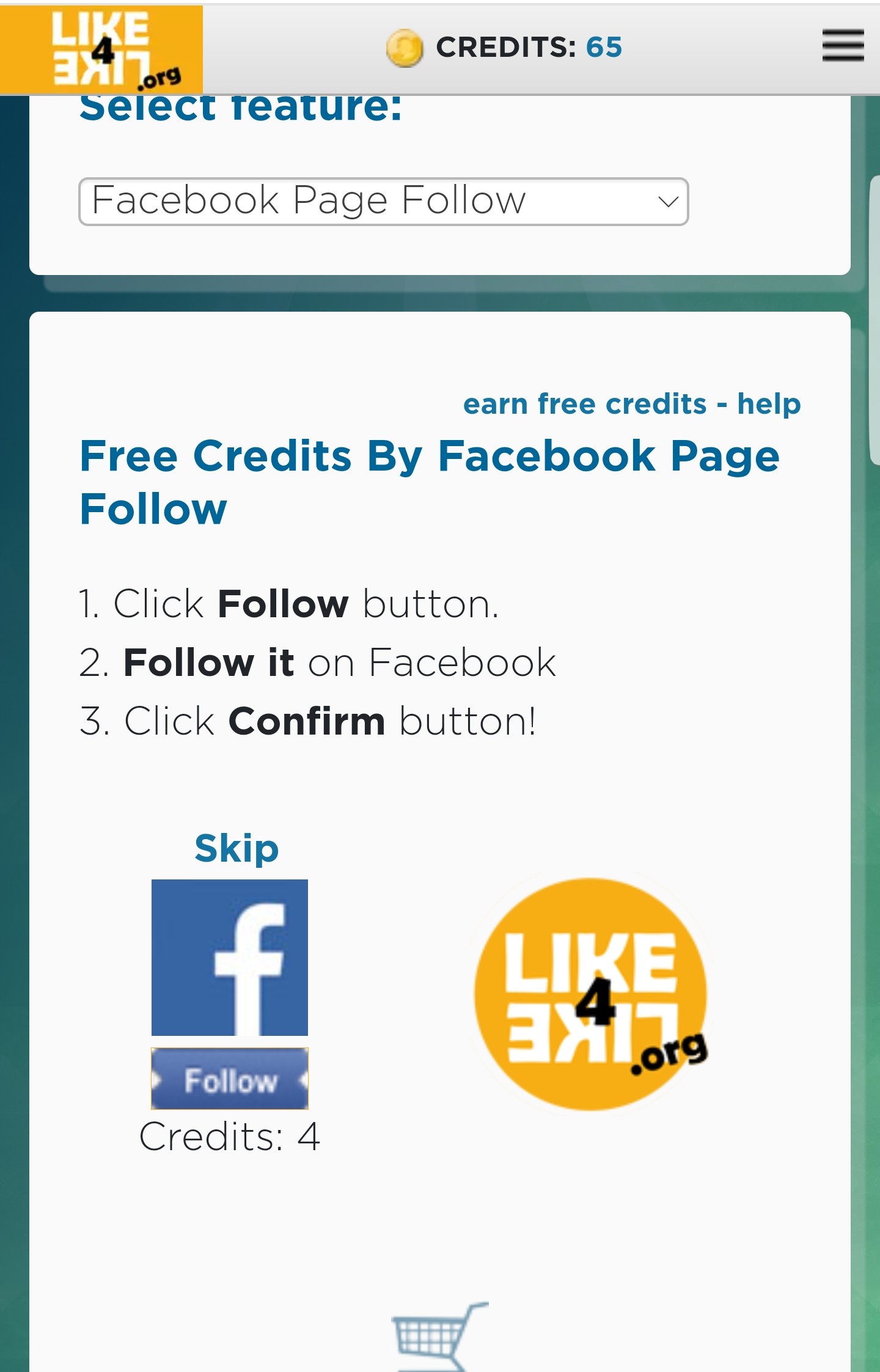The image size is (880, 1372).
Task: Open the Facebook page thumbnail
Action: (x=230, y=957)
